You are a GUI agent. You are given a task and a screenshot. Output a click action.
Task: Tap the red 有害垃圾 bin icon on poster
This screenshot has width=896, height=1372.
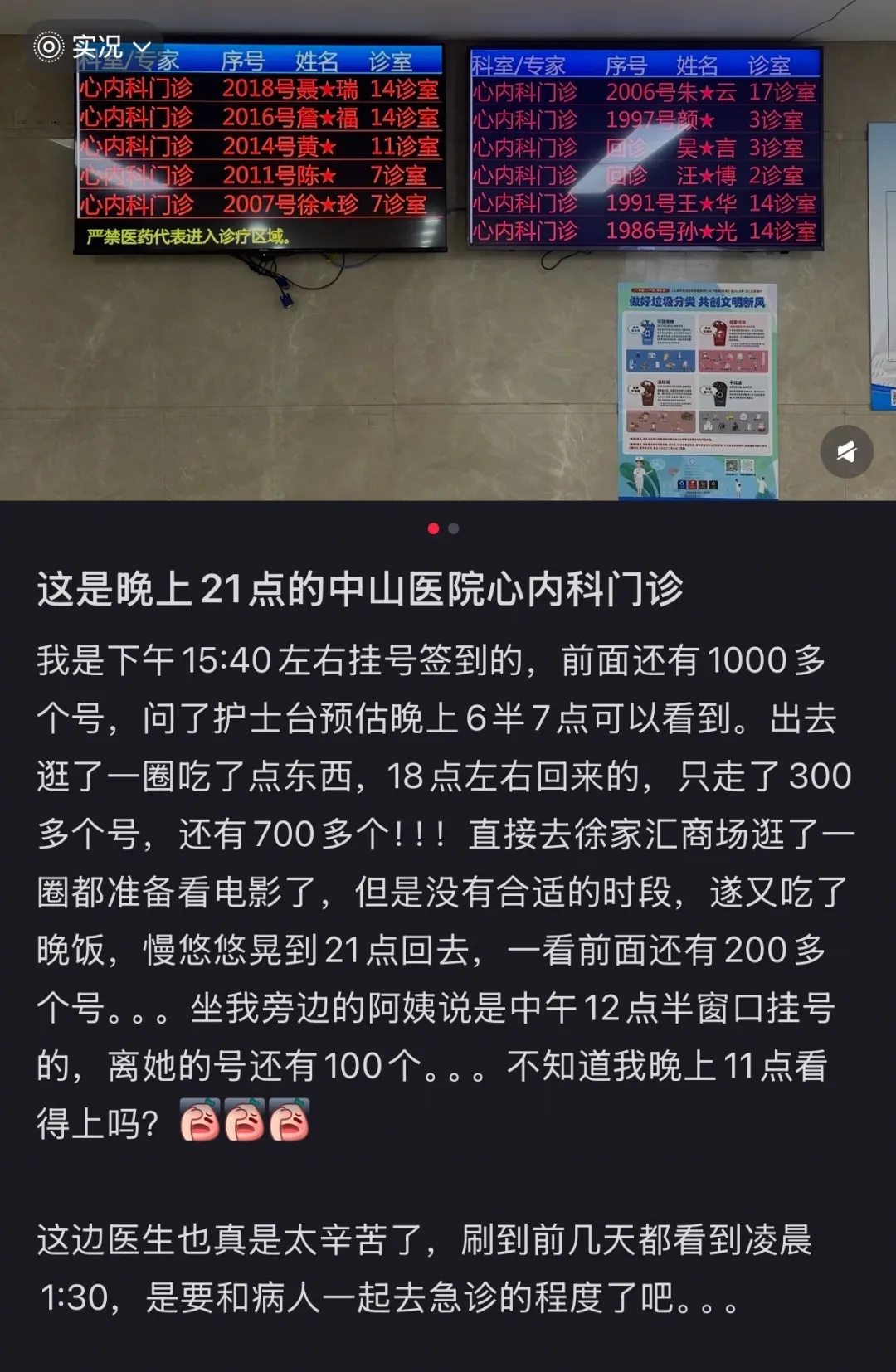(x=720, y=333)
